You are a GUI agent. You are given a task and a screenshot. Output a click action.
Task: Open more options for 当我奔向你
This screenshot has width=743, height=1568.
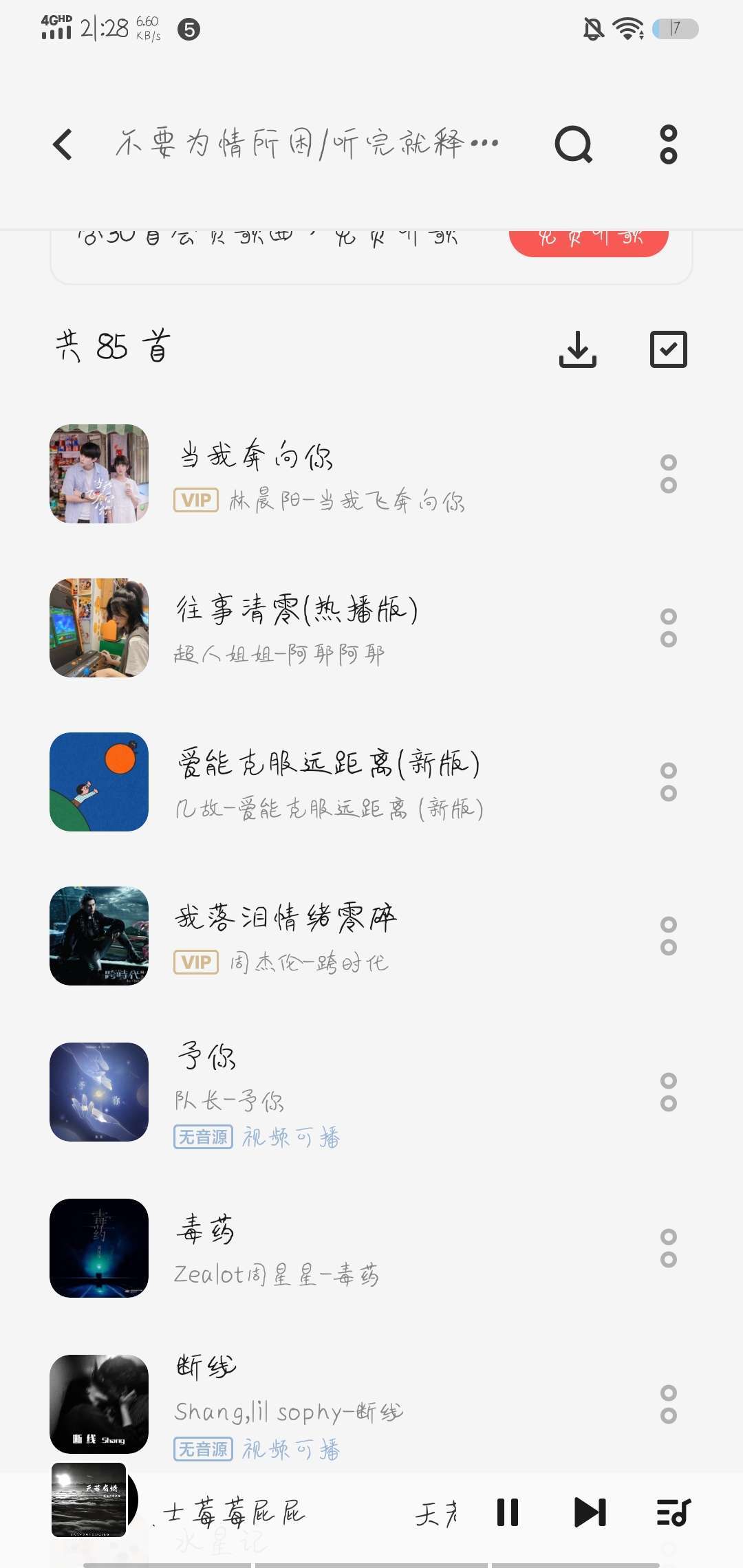coord(668,474)
